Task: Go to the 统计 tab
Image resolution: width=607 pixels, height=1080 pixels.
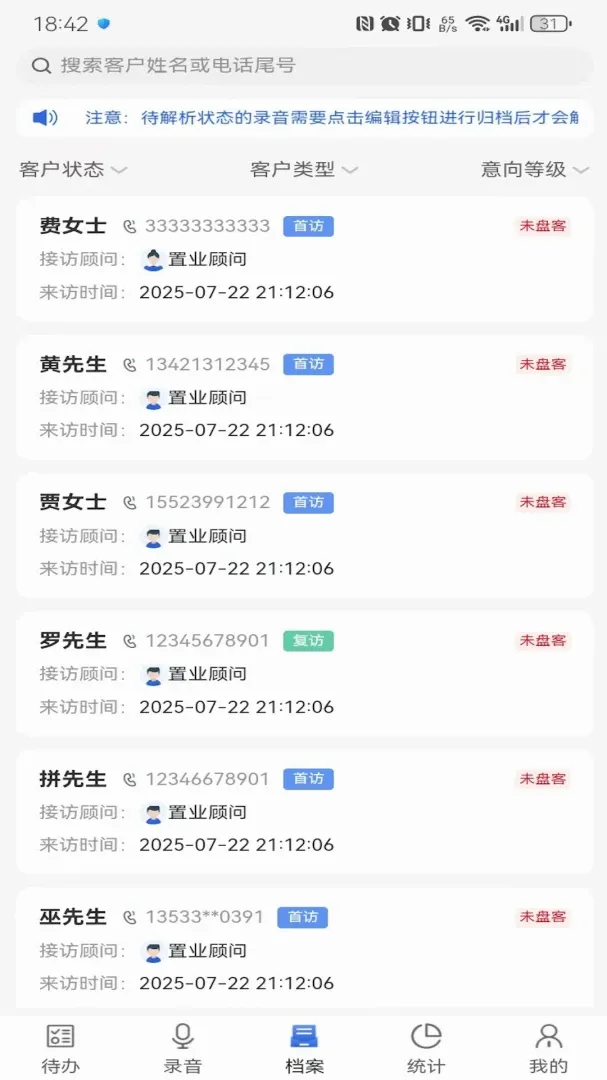Action: (426, 1048)
